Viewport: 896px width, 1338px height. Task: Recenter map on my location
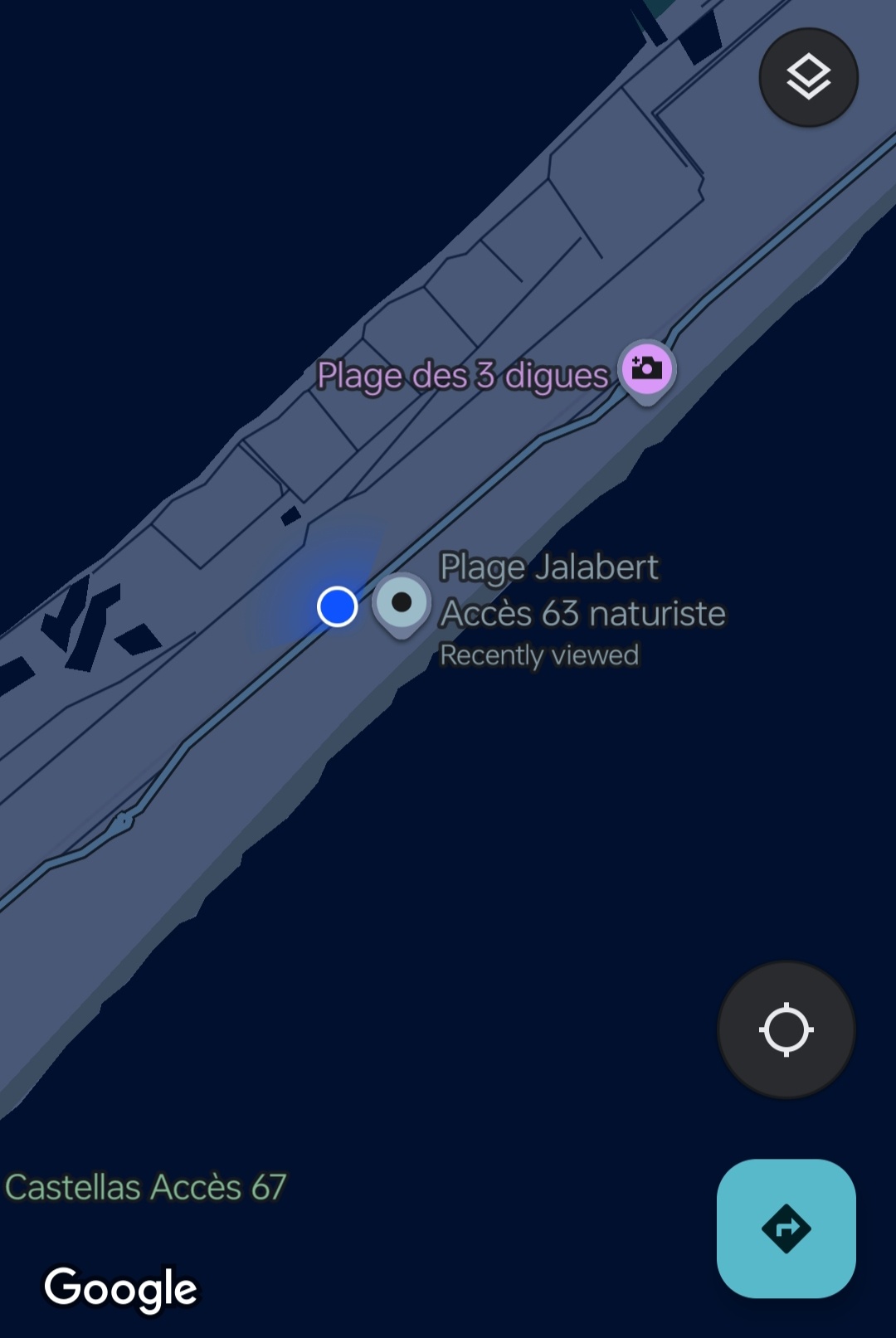tap(786, 1029)
